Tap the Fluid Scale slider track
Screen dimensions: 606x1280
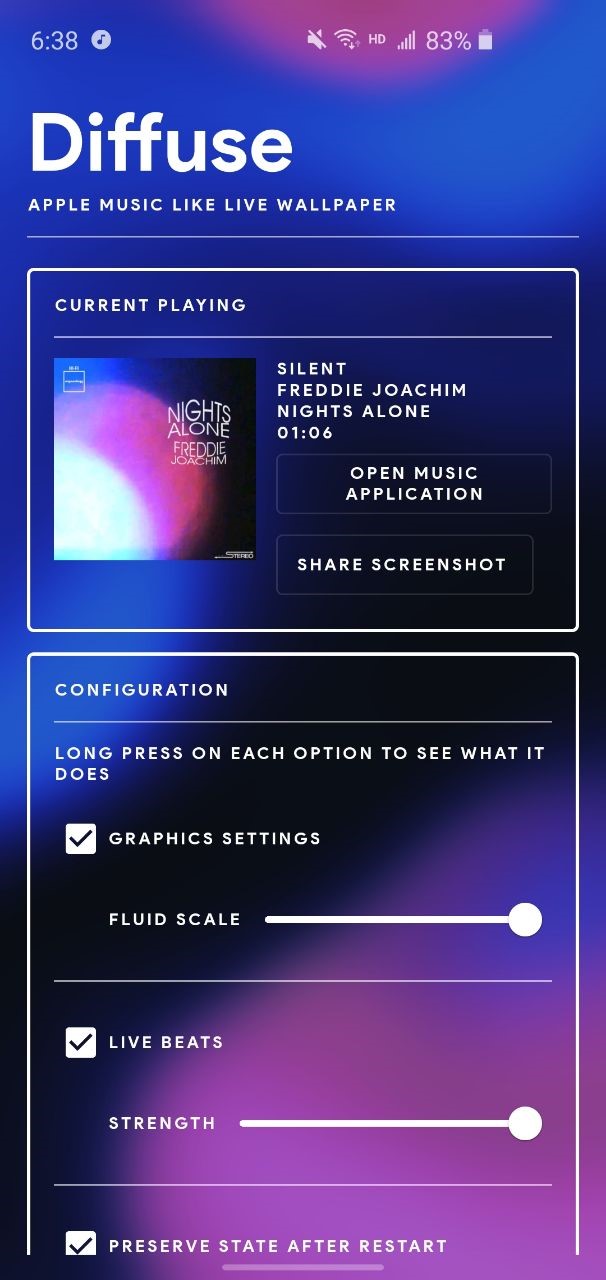coord(403,920)
